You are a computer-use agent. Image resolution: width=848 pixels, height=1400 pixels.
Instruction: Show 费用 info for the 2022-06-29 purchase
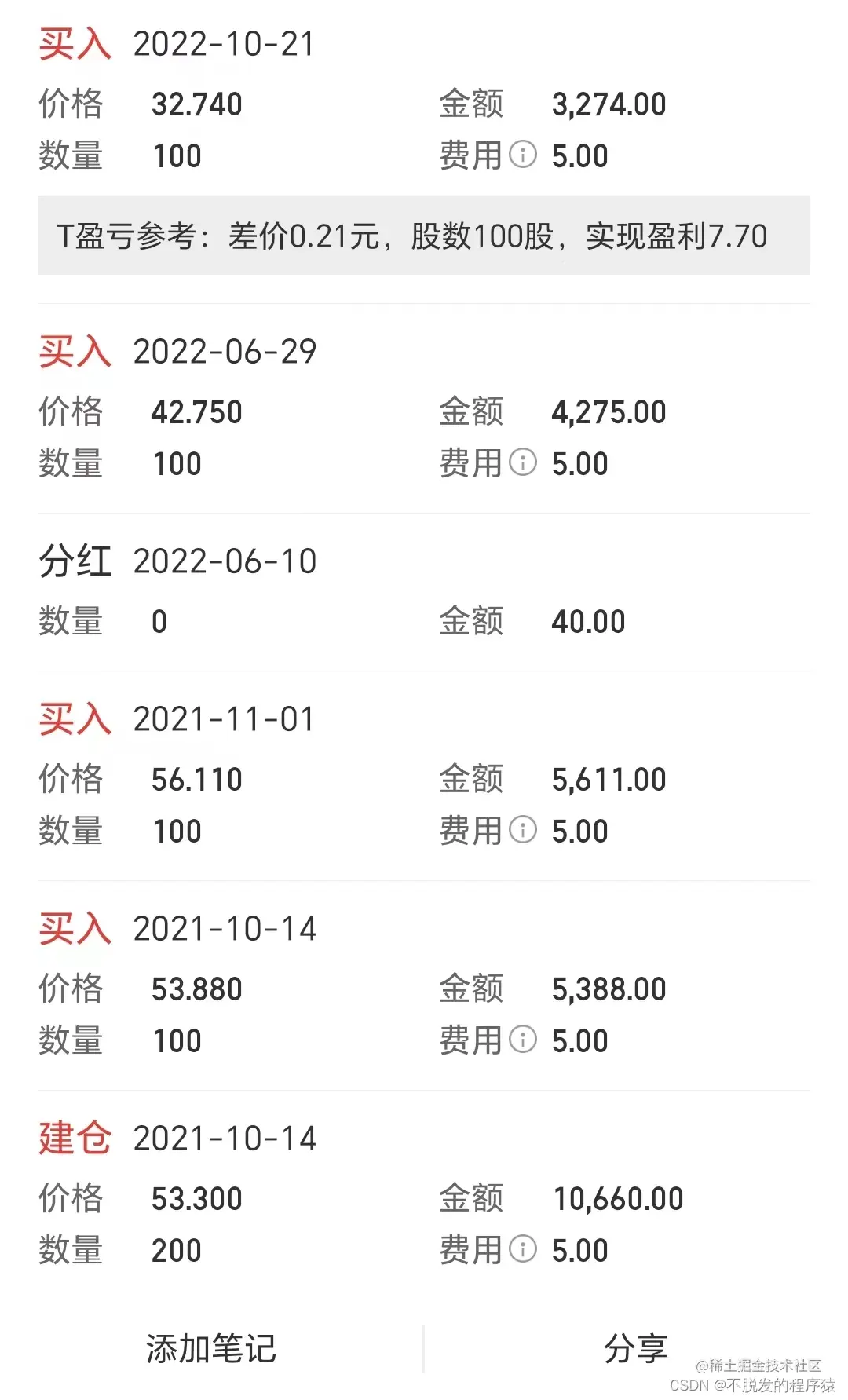tap(523, 462)
